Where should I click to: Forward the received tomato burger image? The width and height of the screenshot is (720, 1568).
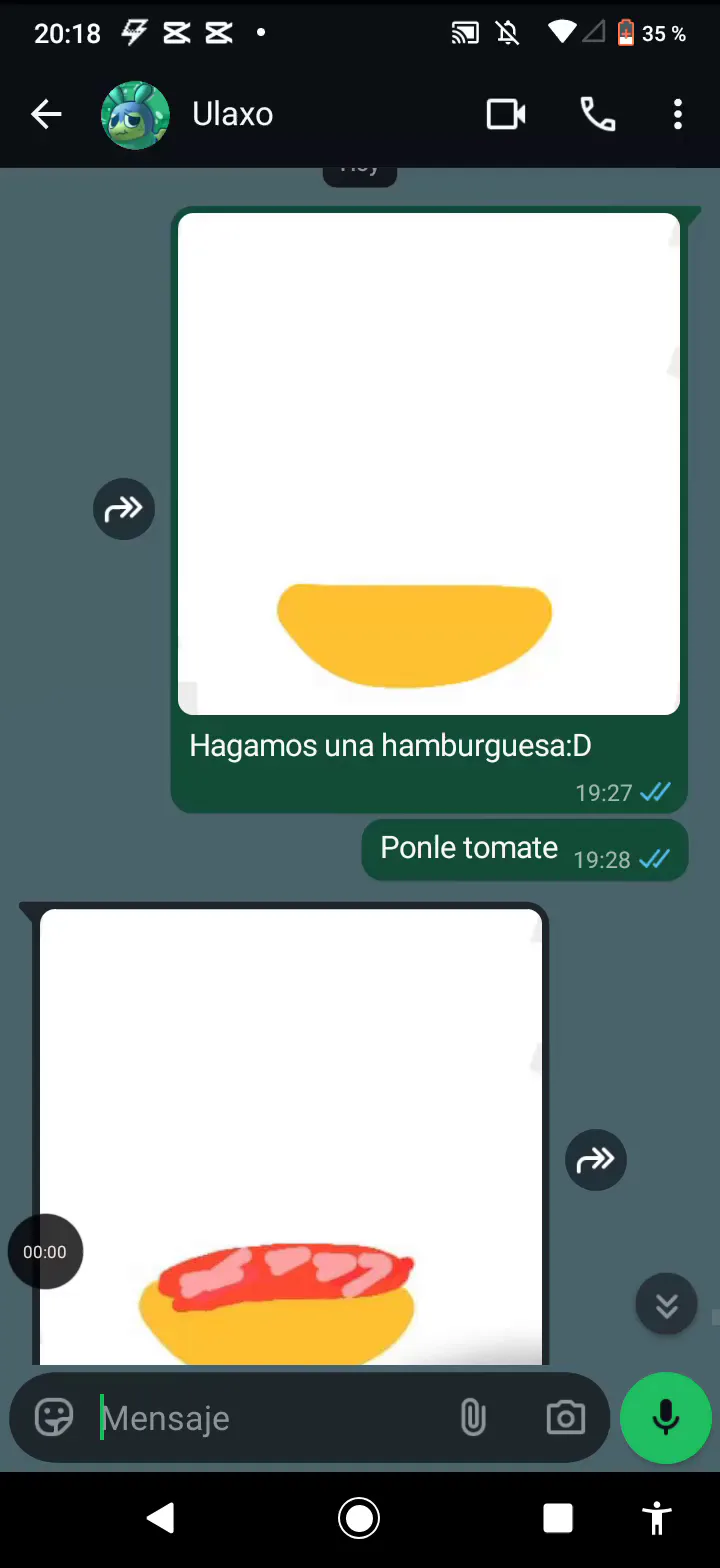(596, 1160)
